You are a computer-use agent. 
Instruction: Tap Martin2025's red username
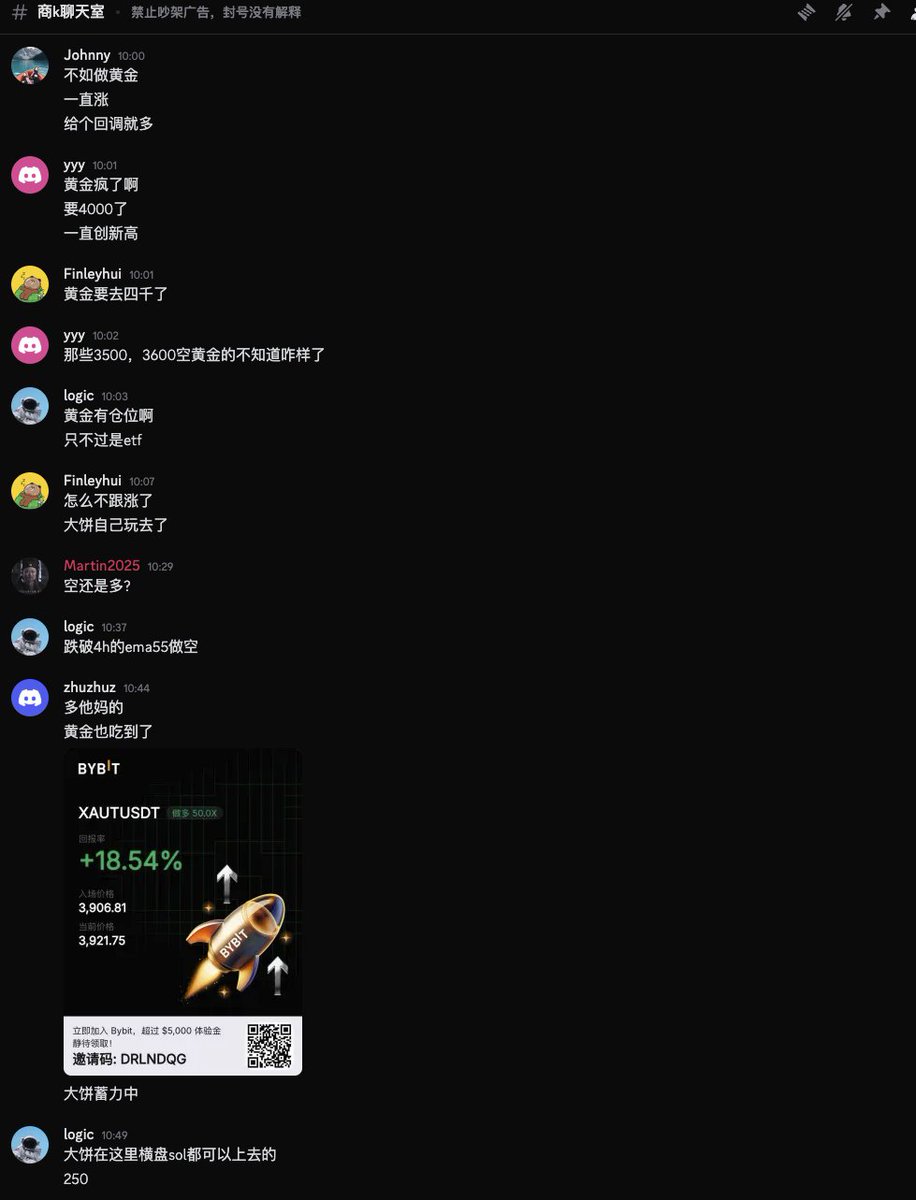(102, 566)
